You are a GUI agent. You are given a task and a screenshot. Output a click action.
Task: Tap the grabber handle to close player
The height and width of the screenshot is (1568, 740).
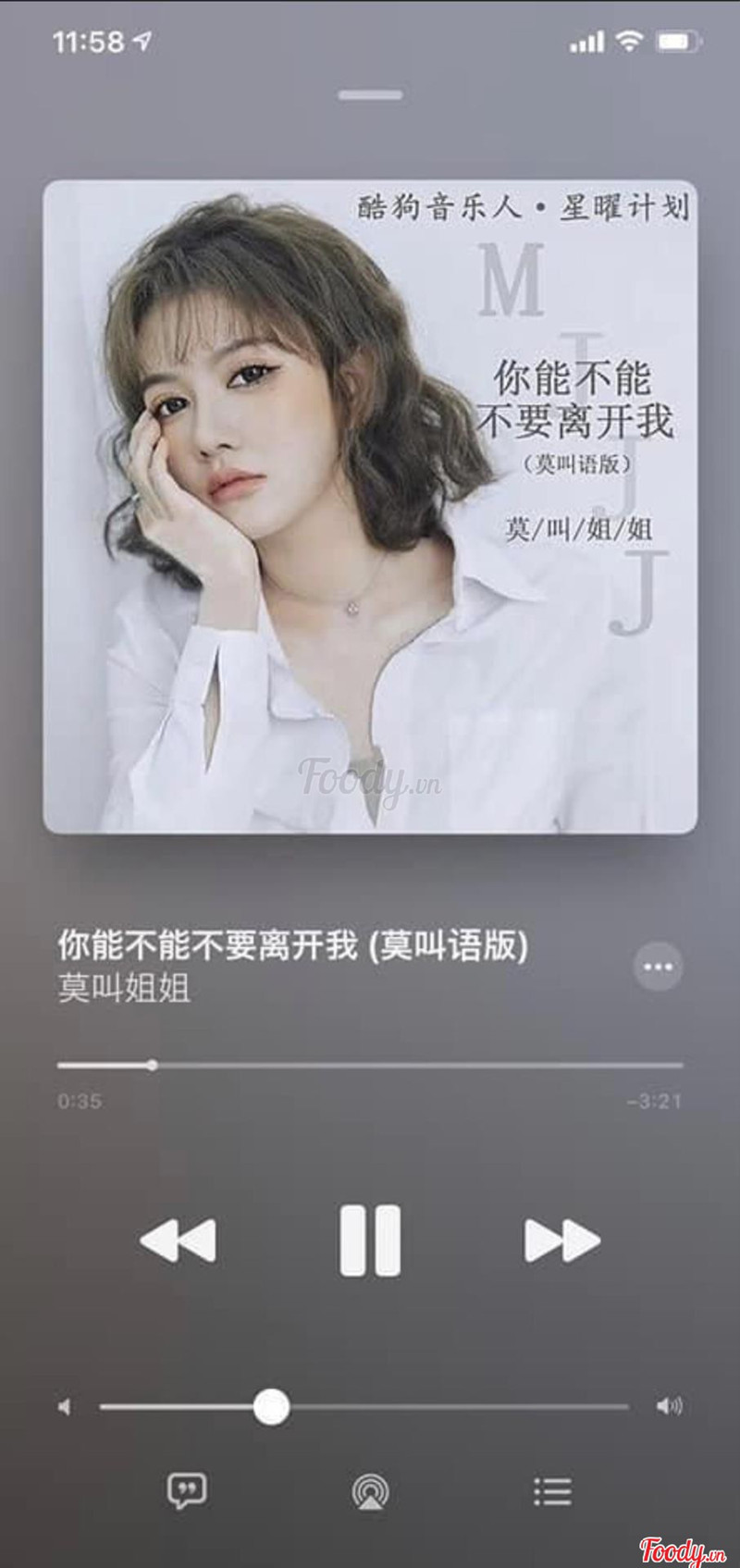(370, 94)
